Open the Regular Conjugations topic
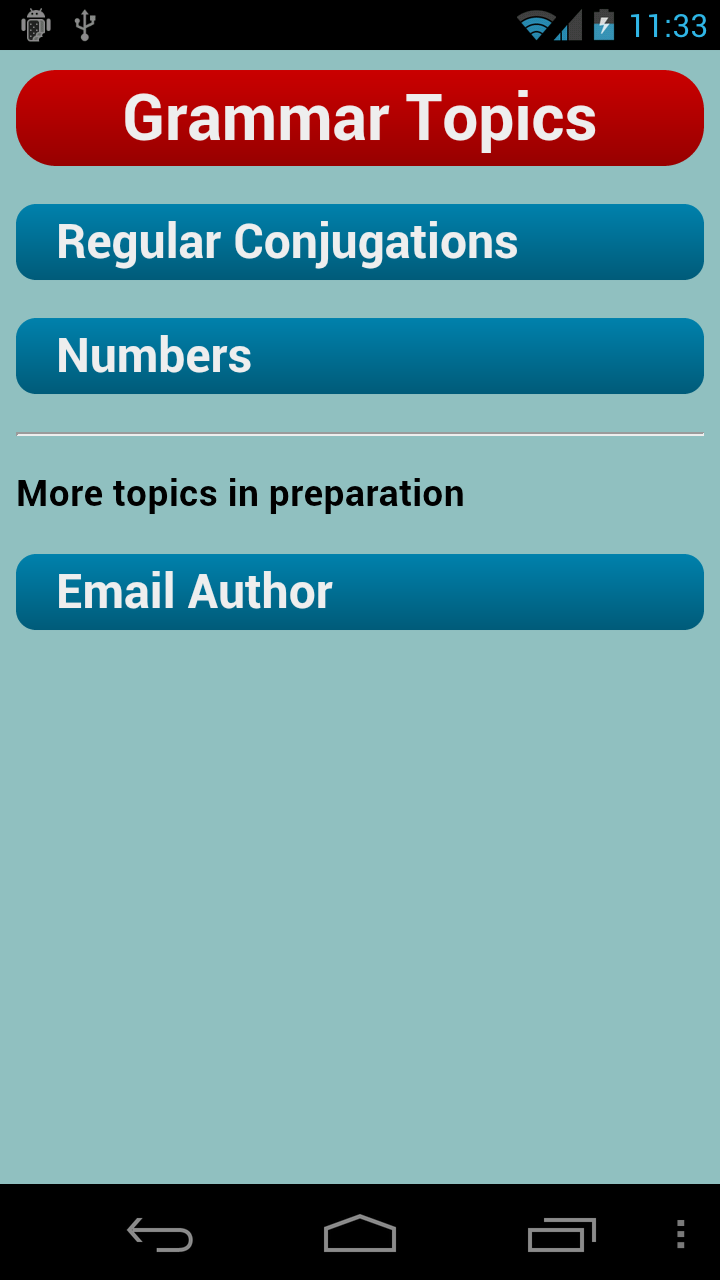Viewport: 720px width, 1280px height. tap(360, 242)
